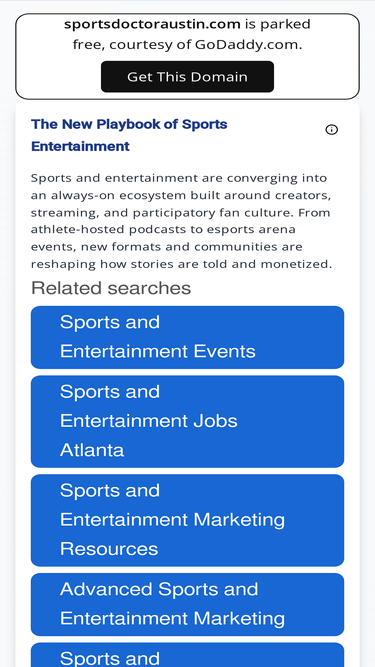Open the info icon beside the article title

[x=332, y=130]
